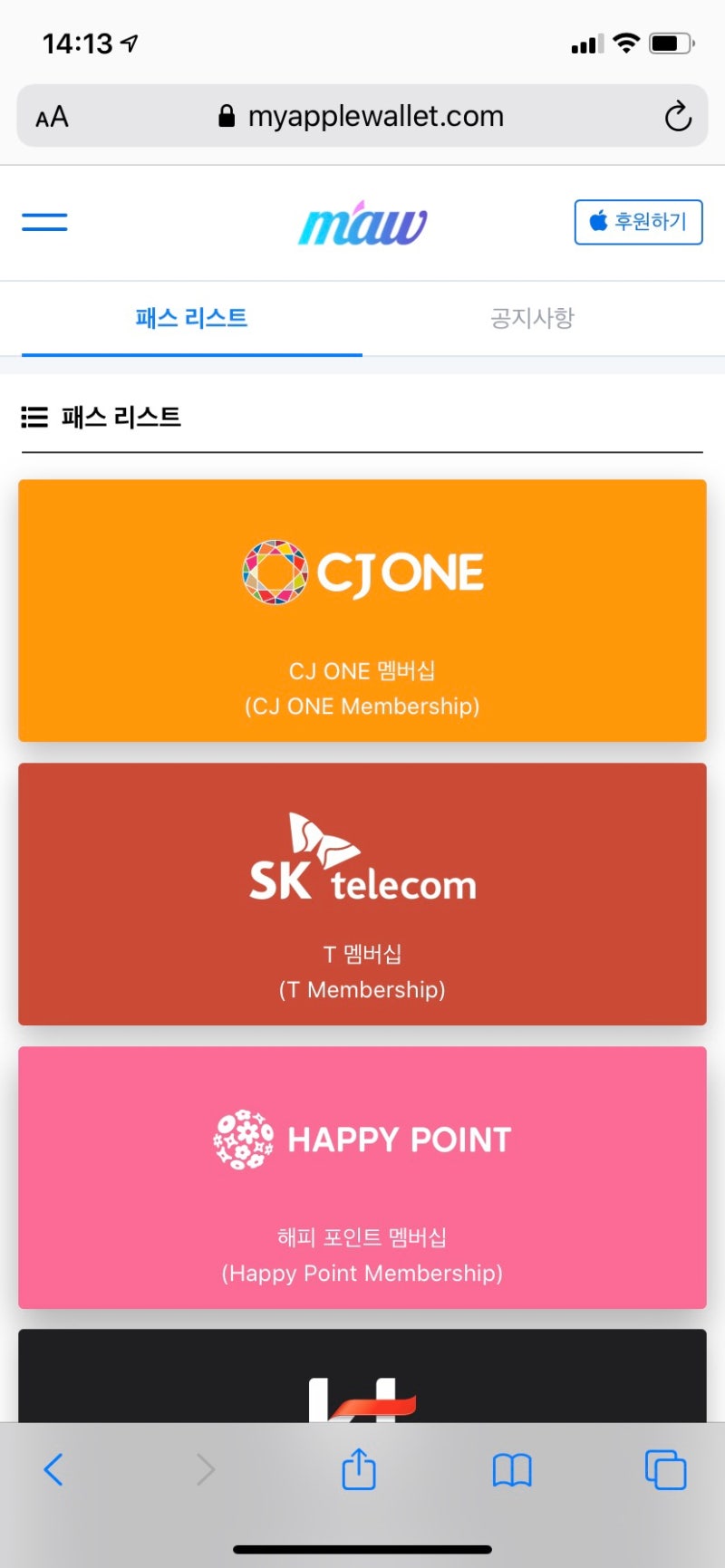Tap the 후원하기 button with Apple logo

click(638, 222)
